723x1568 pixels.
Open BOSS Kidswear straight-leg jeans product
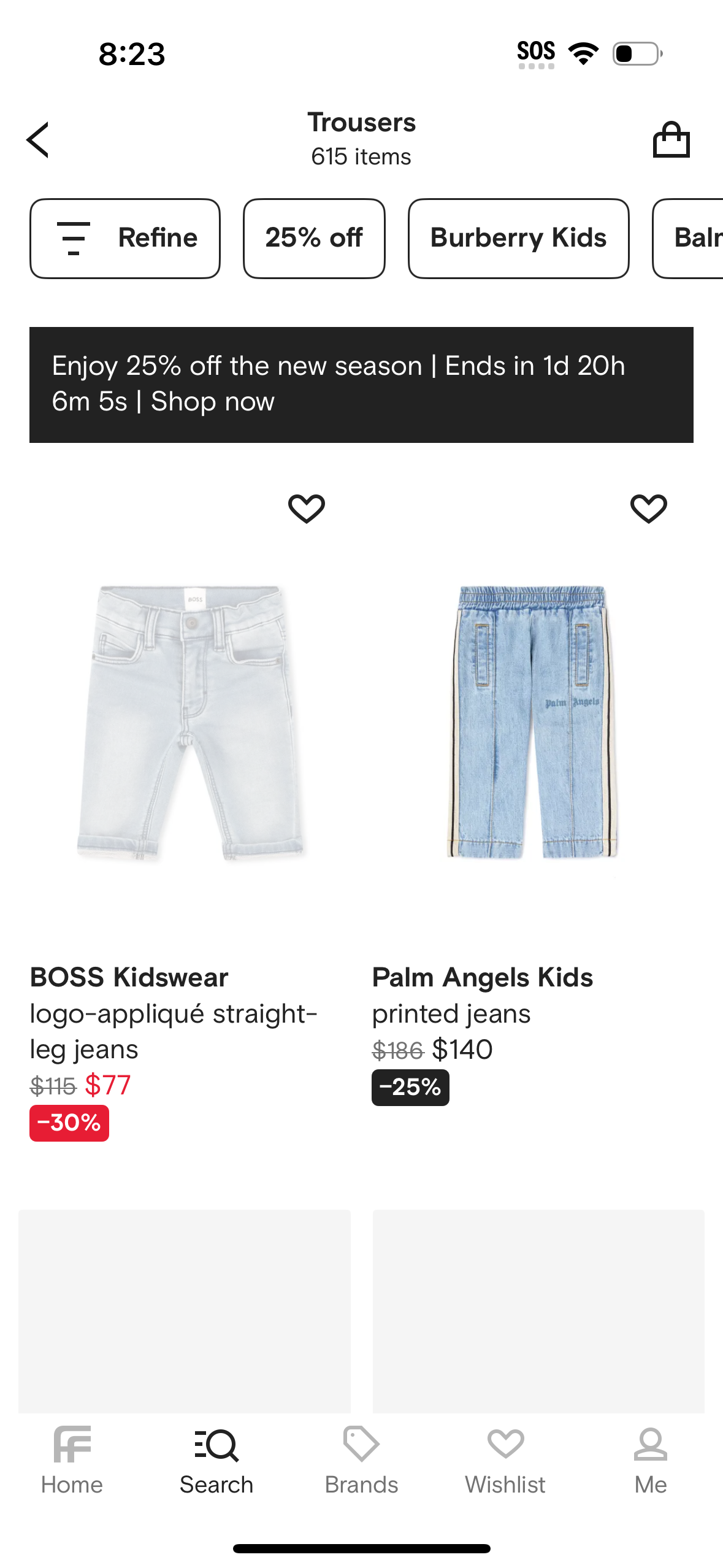tap(190, 724)
